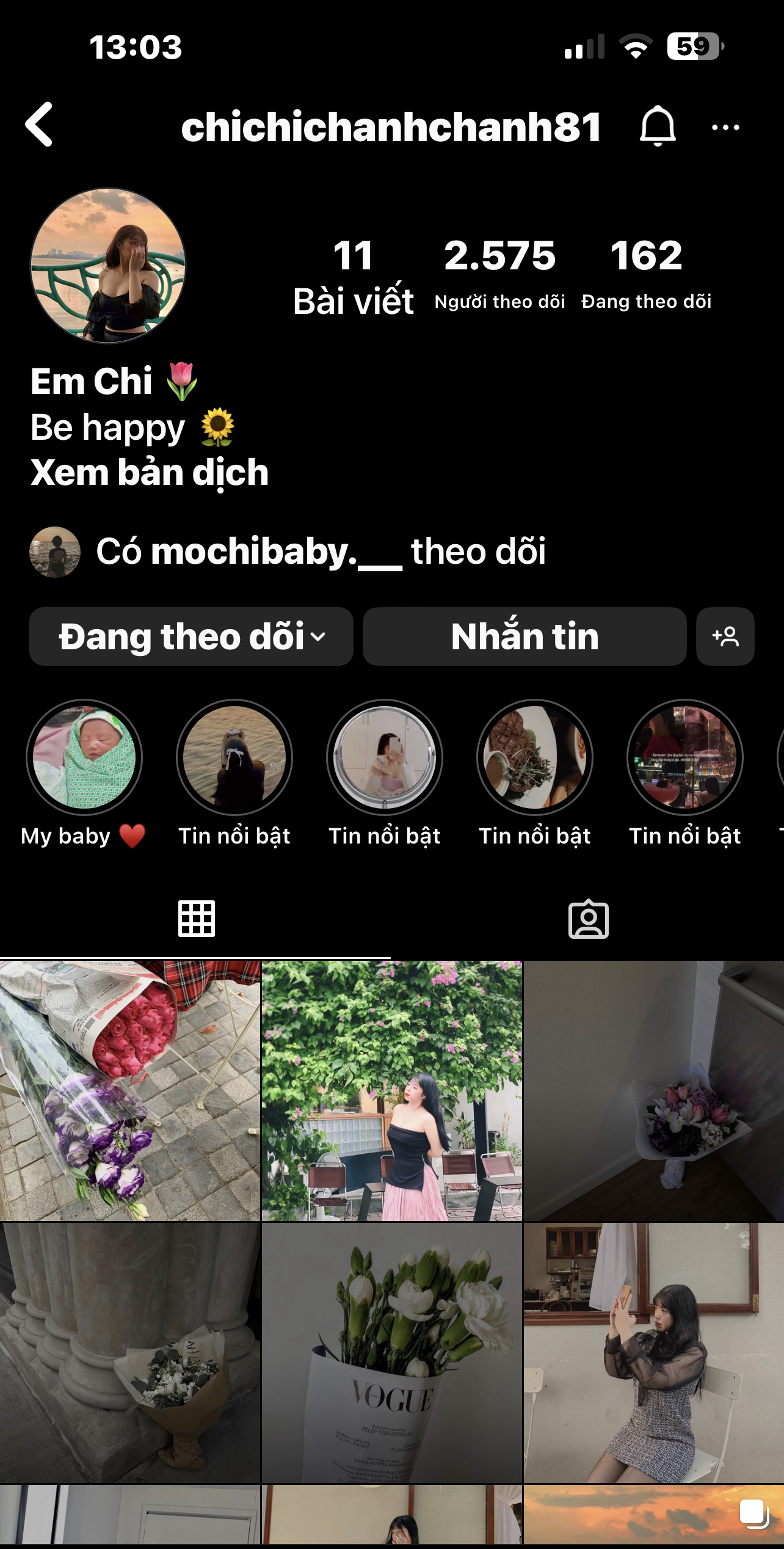Open the My baby story highlight
Screen dimensions: 784x1549
coord(84,757)
